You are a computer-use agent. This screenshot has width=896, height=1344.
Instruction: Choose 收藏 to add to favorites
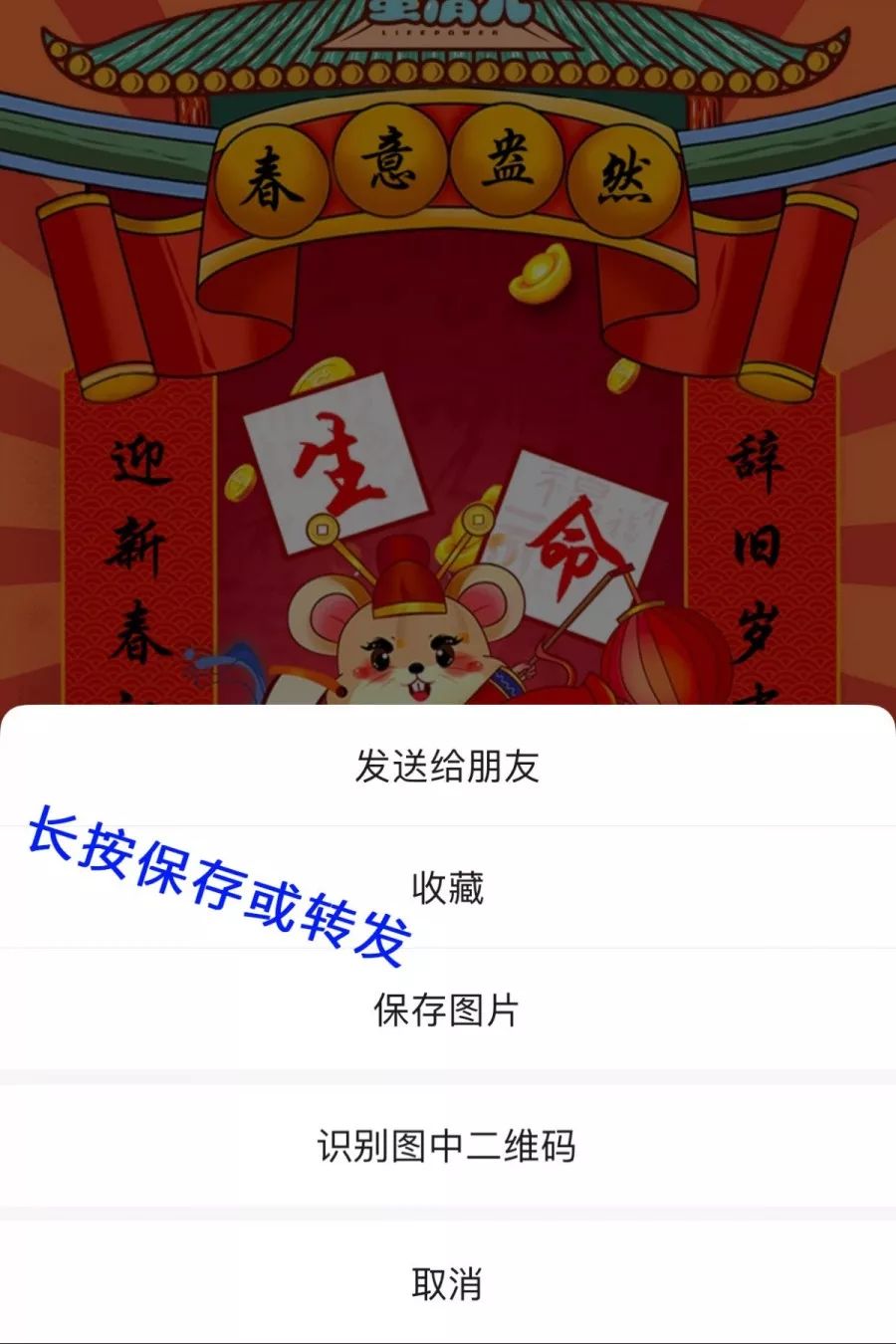tap(447, 887)
